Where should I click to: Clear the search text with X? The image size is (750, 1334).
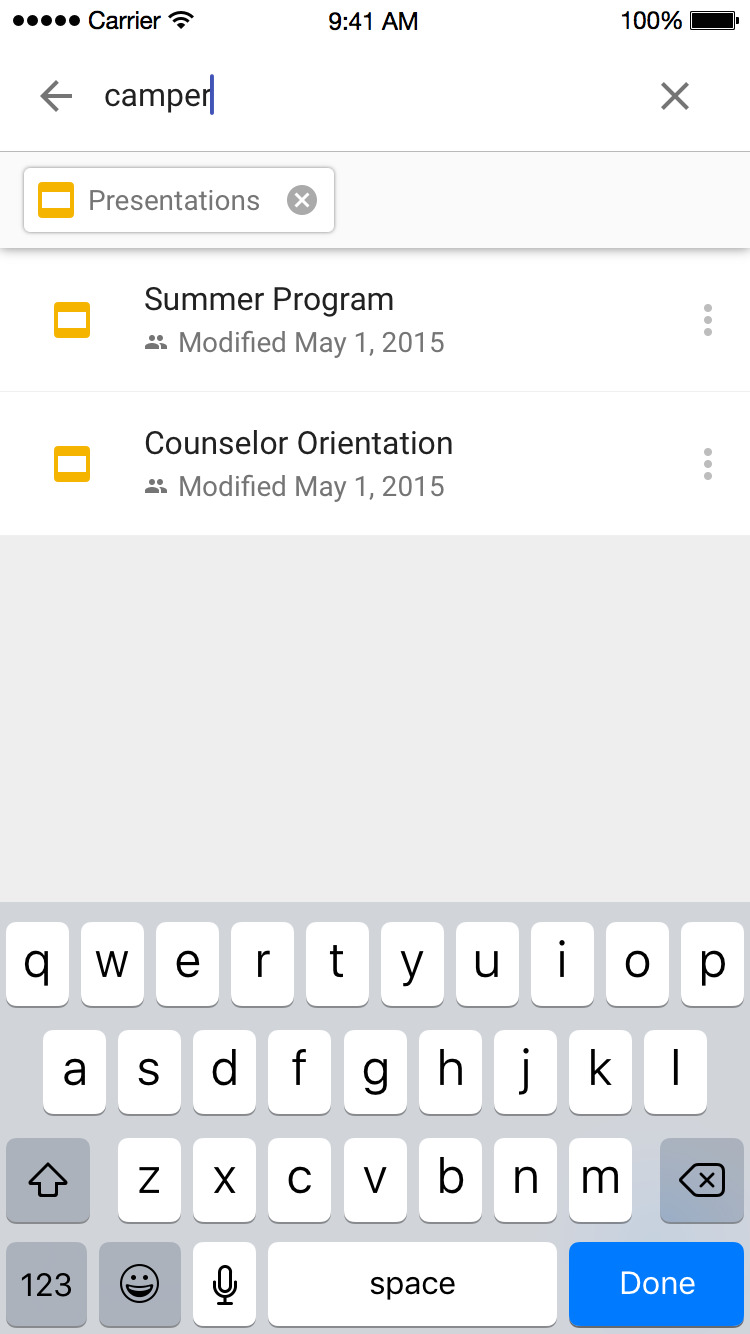click(675, 96)
